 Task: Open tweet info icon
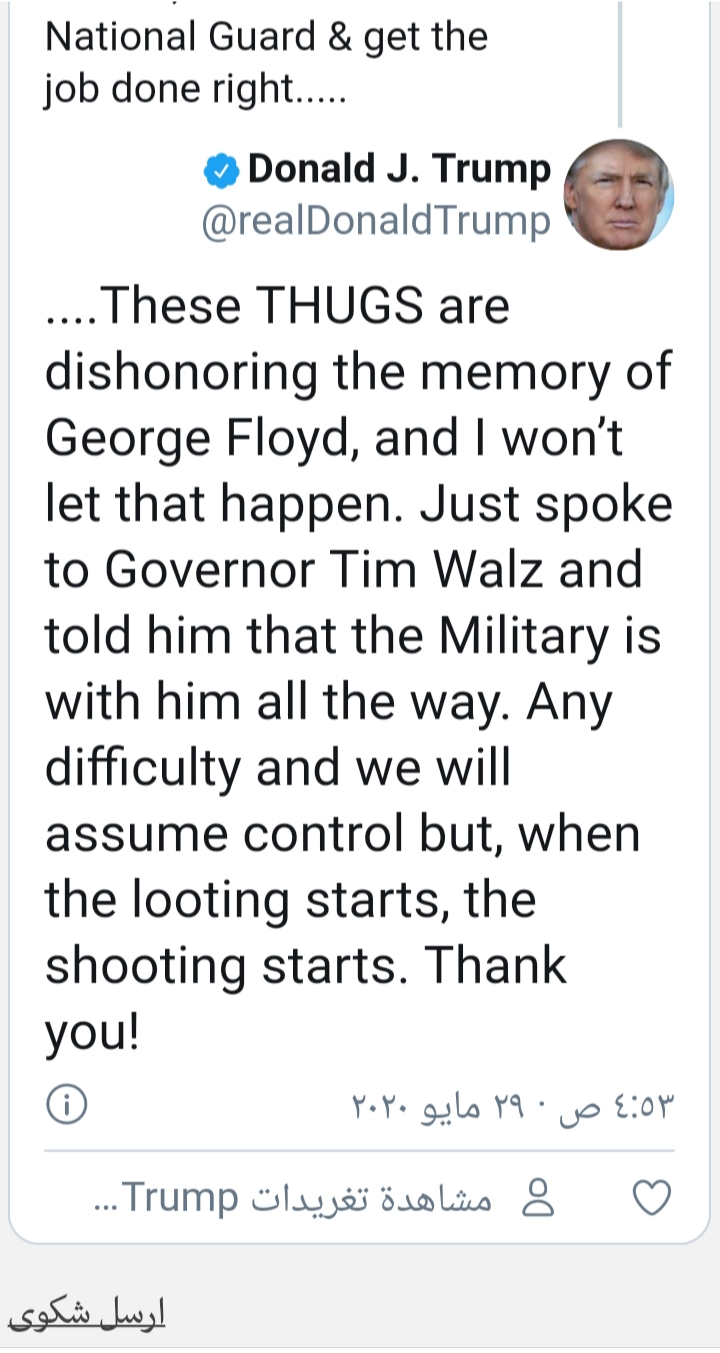pyautogui.click(x=67, y=1105)
